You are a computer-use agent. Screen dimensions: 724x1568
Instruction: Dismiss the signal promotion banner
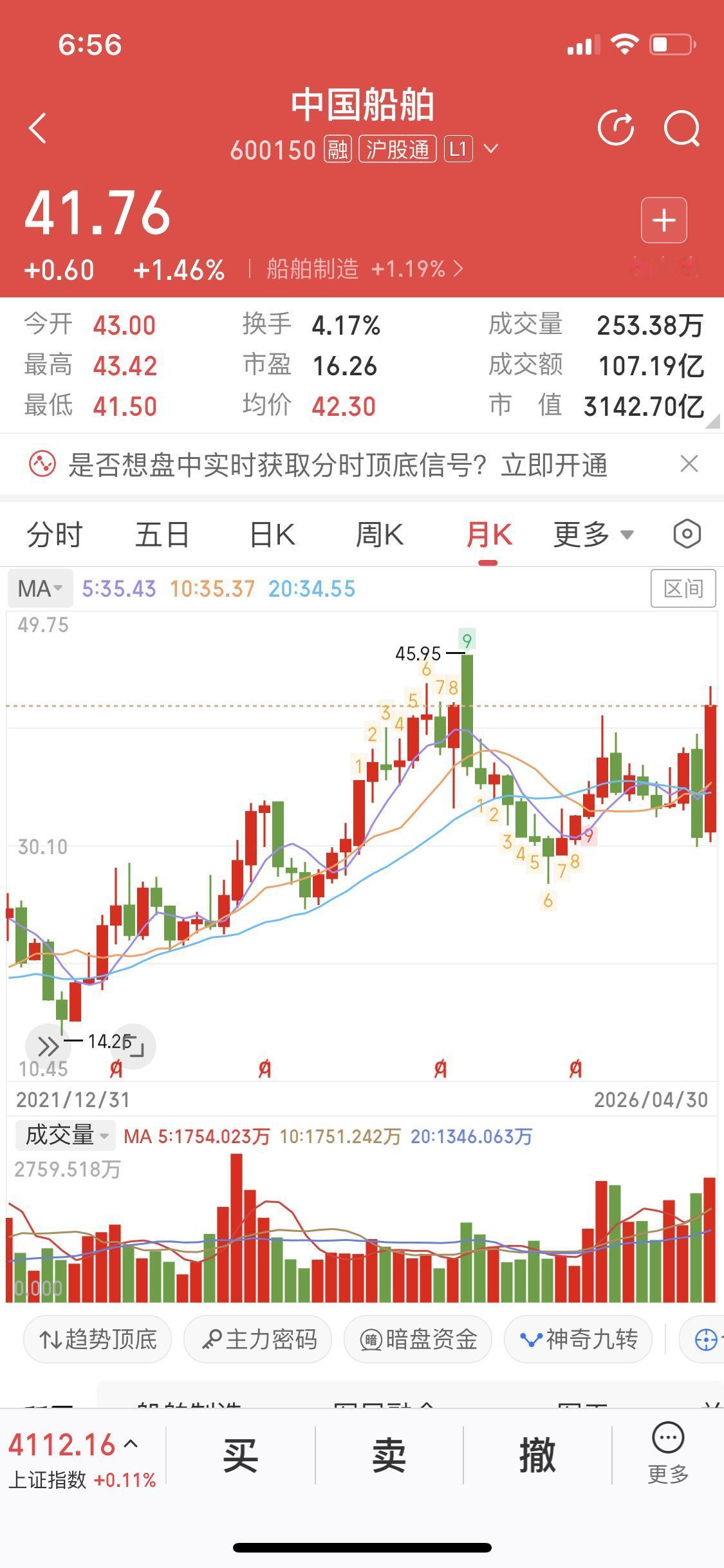(x=689, y=463)
